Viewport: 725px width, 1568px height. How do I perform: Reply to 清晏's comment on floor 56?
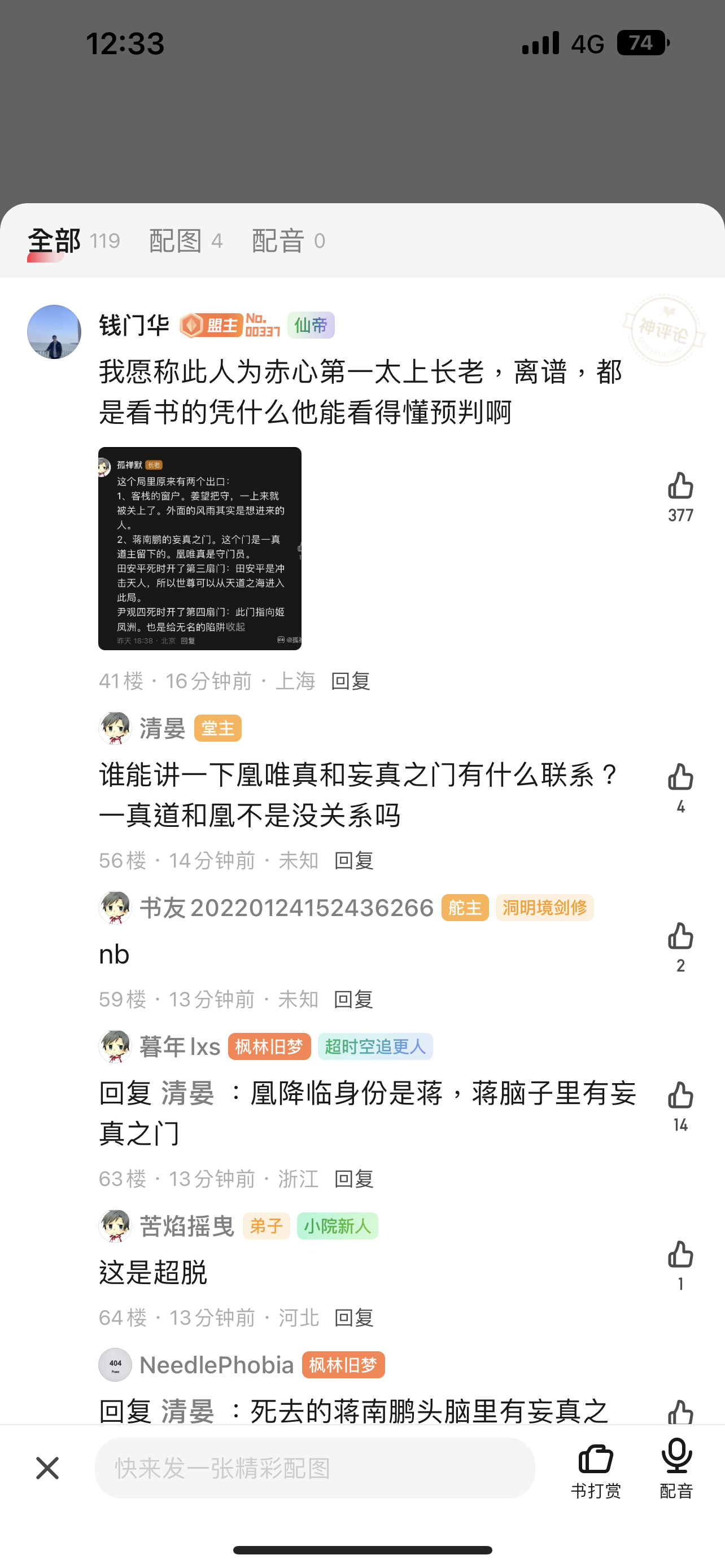(353, 861)
